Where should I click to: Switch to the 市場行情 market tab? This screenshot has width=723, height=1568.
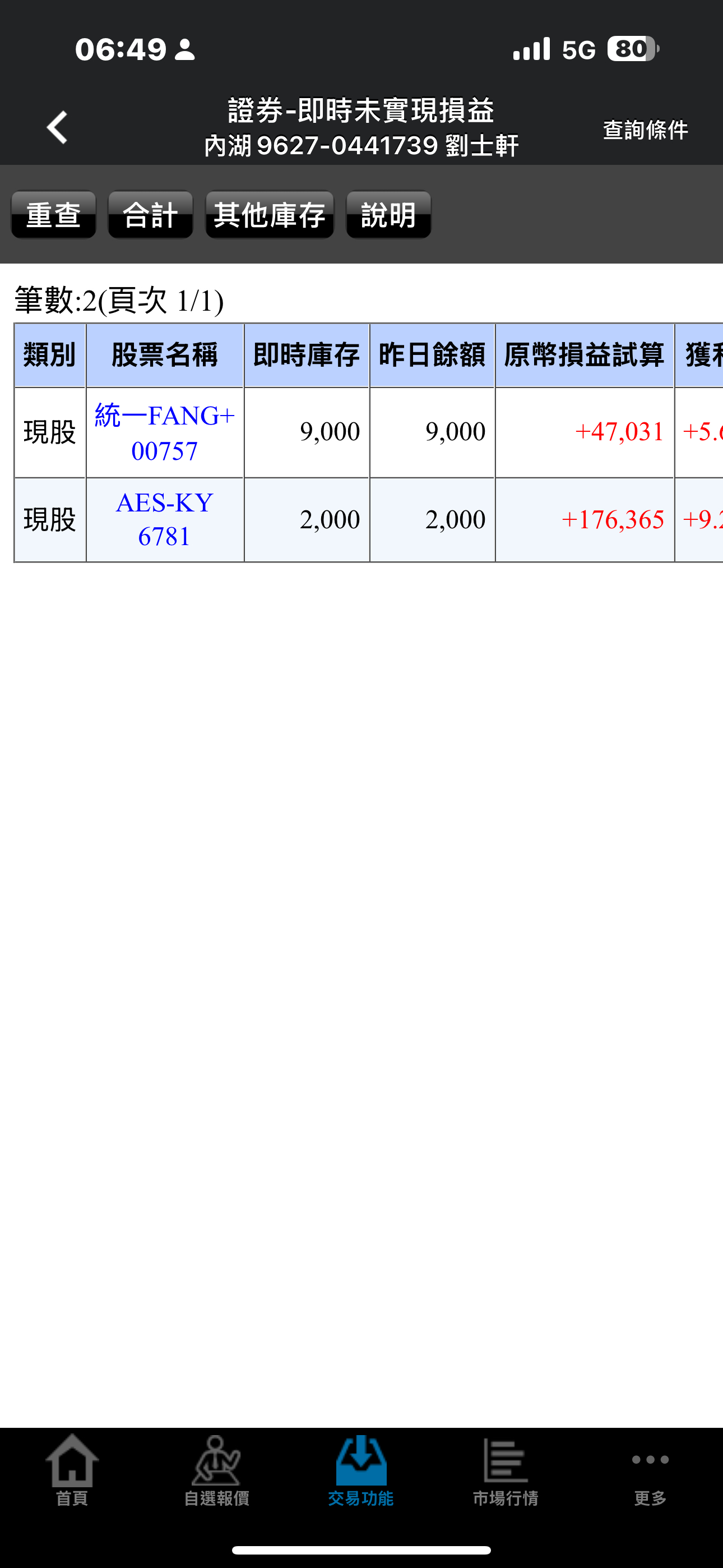[x=505, y=1470]
